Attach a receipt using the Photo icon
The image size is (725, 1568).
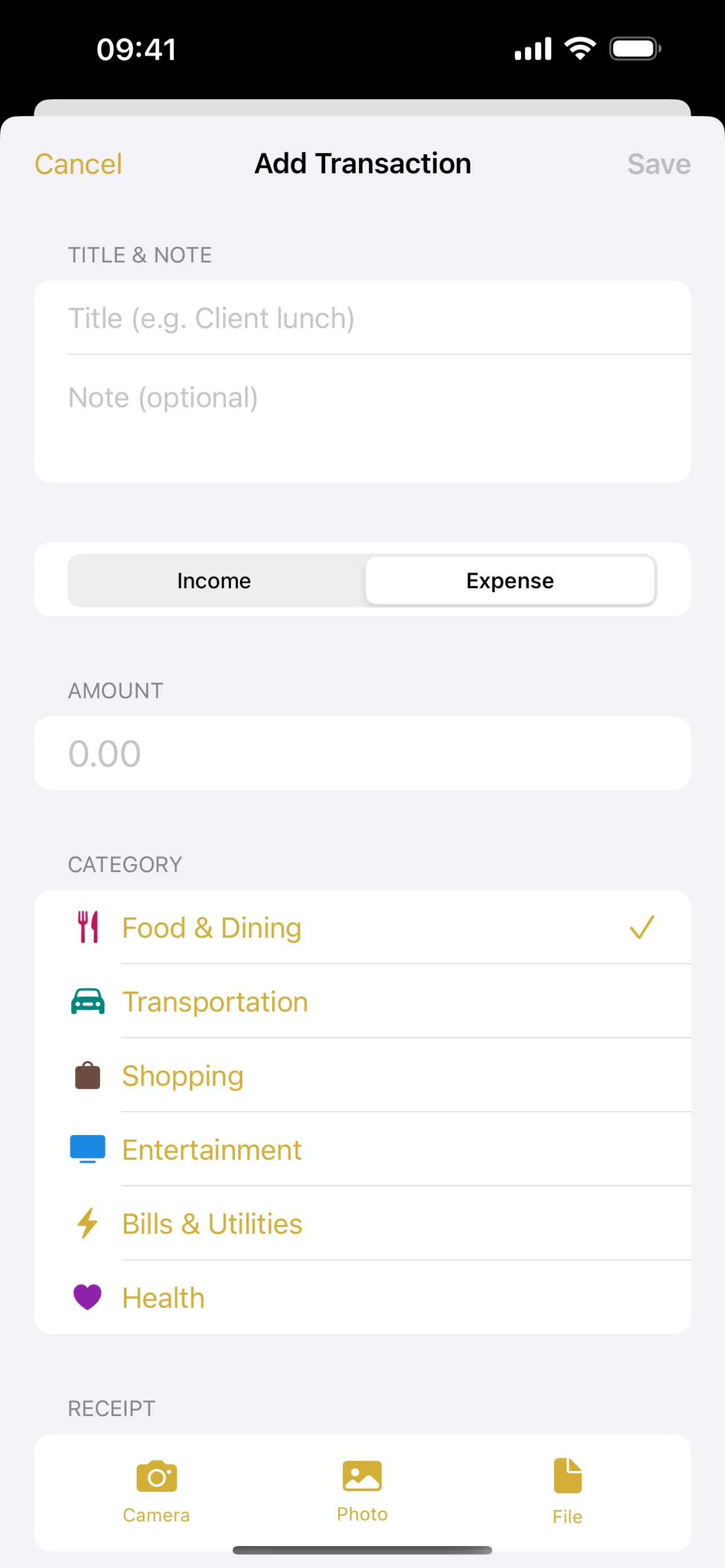point(362,1484)
